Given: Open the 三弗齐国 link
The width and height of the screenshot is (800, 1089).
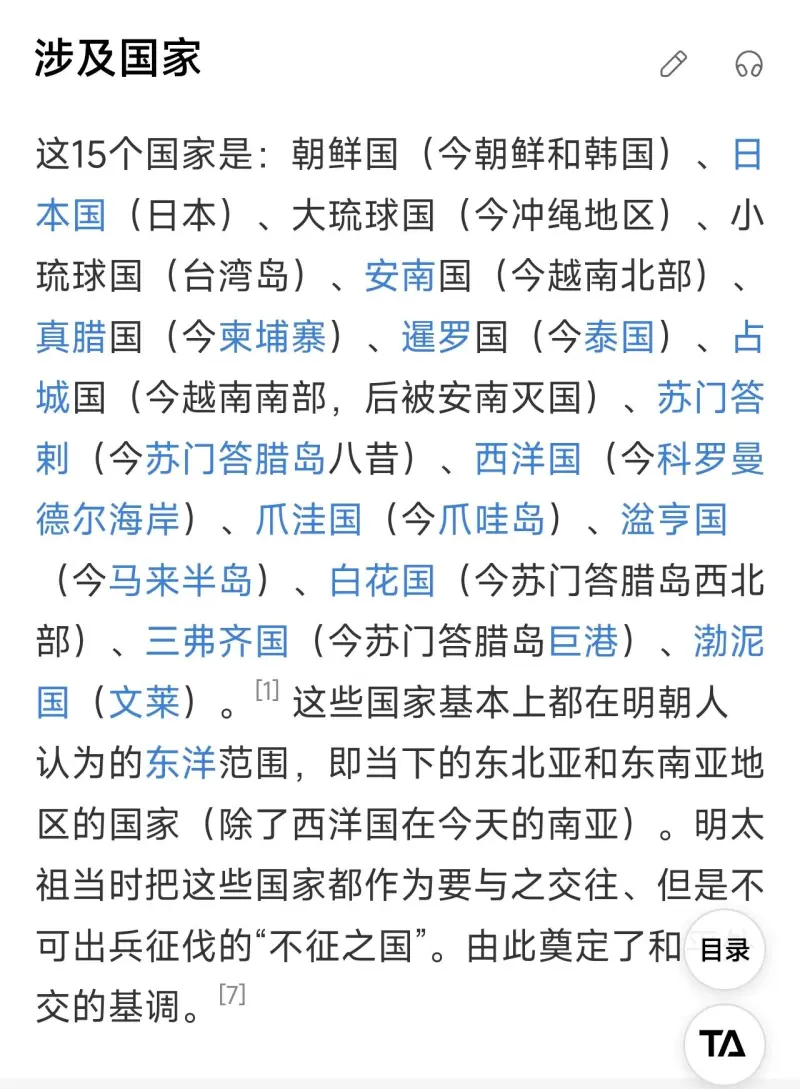Looking at the screenshot, I should pos(217,642).
